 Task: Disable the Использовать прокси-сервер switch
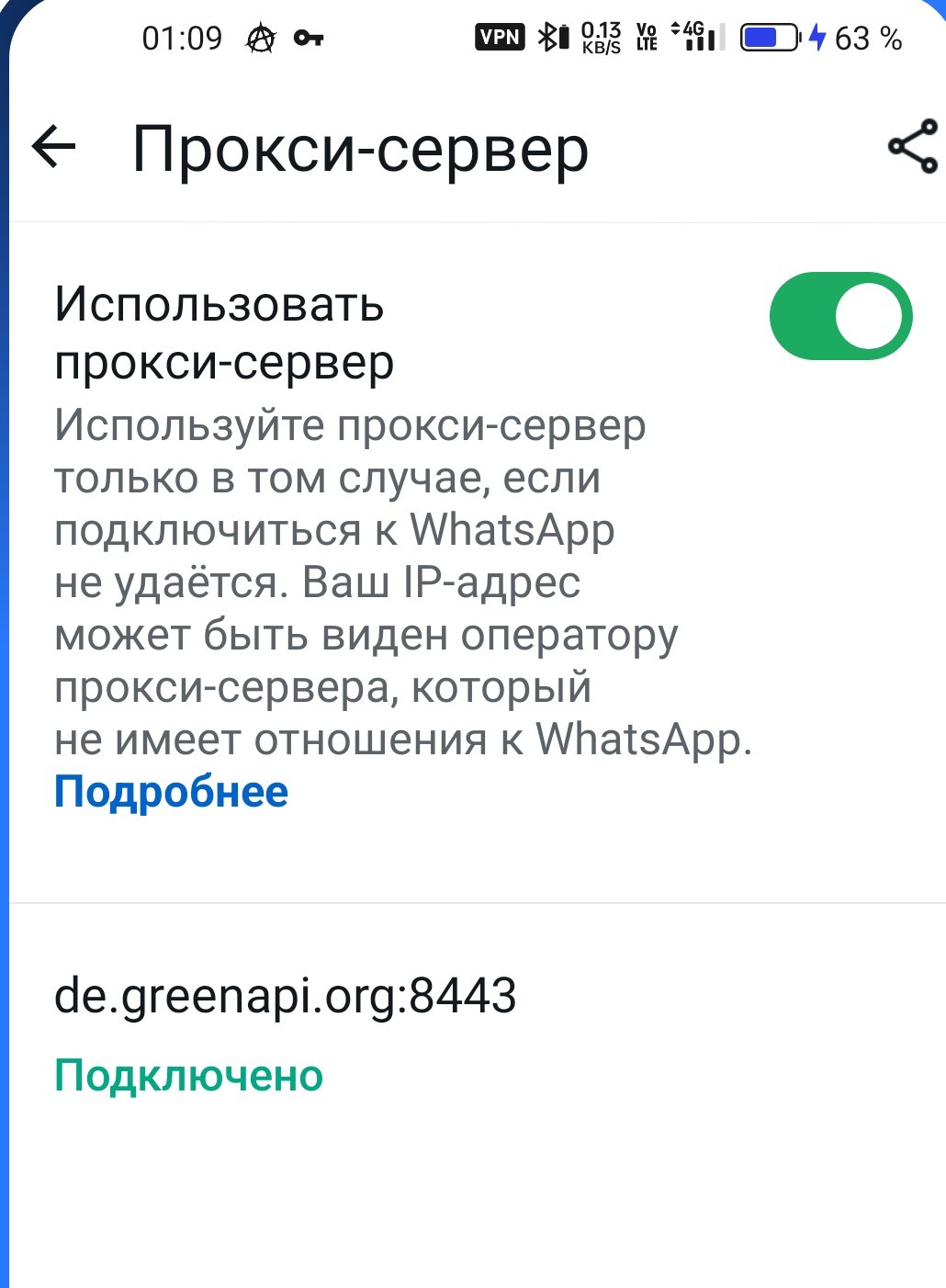[840, 316]
